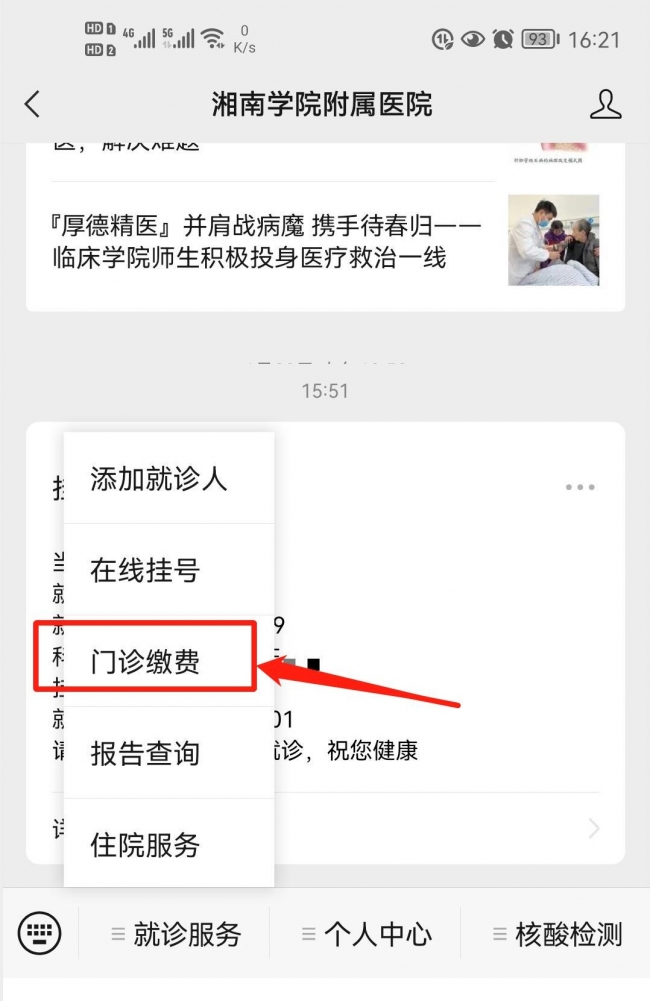The width and height of the screenshot is (650, 1001).
Task: Select 添加就诊人 from the popup menu
Action: (160, 479)
